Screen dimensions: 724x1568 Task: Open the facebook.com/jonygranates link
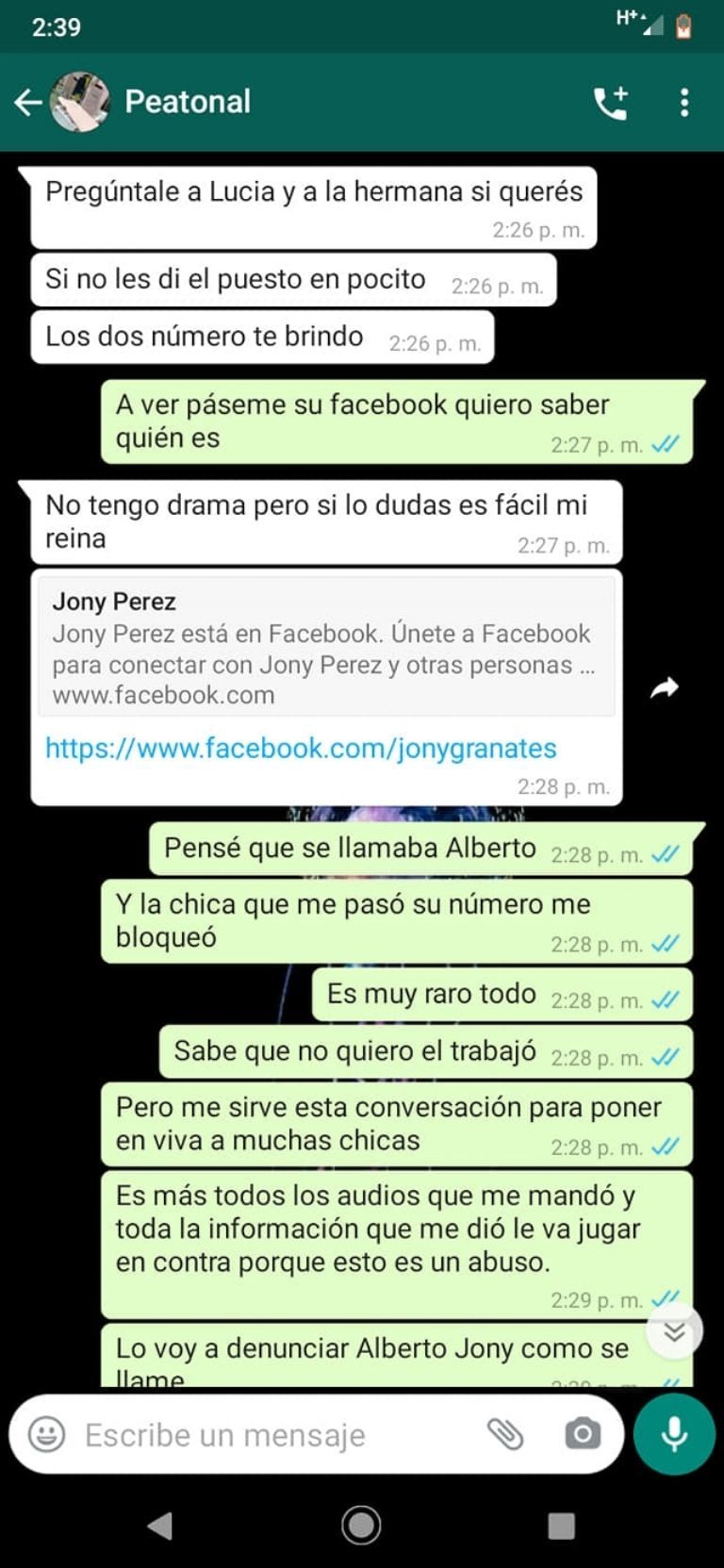tap(301, 749)
